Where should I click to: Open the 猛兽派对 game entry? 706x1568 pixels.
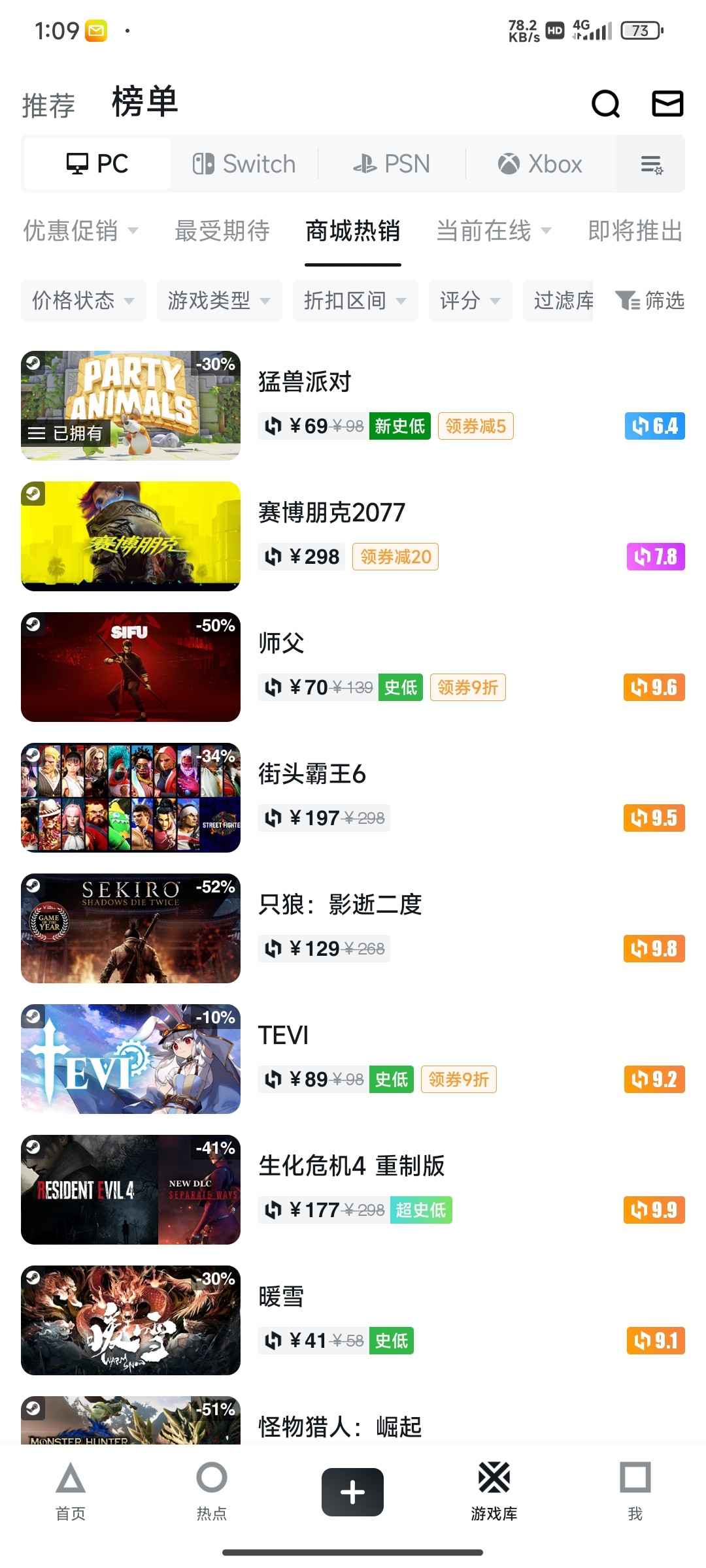click(305, 382)
